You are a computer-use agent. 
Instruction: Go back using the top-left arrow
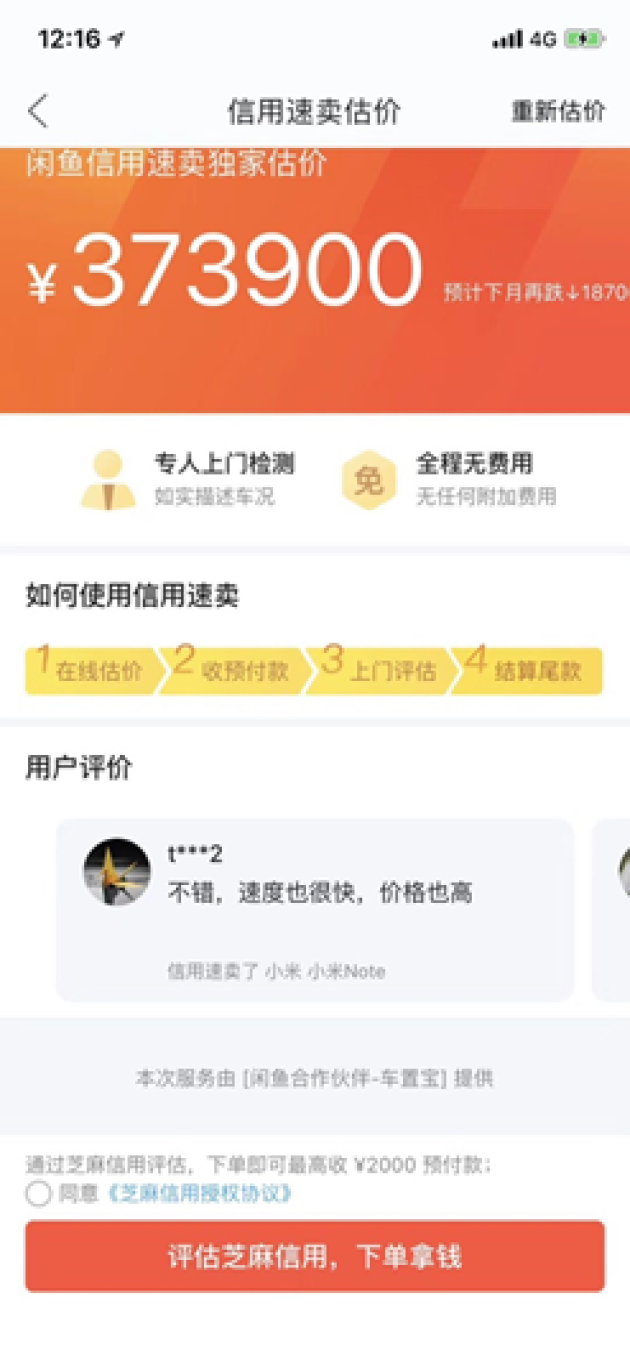tap(38, 111)
